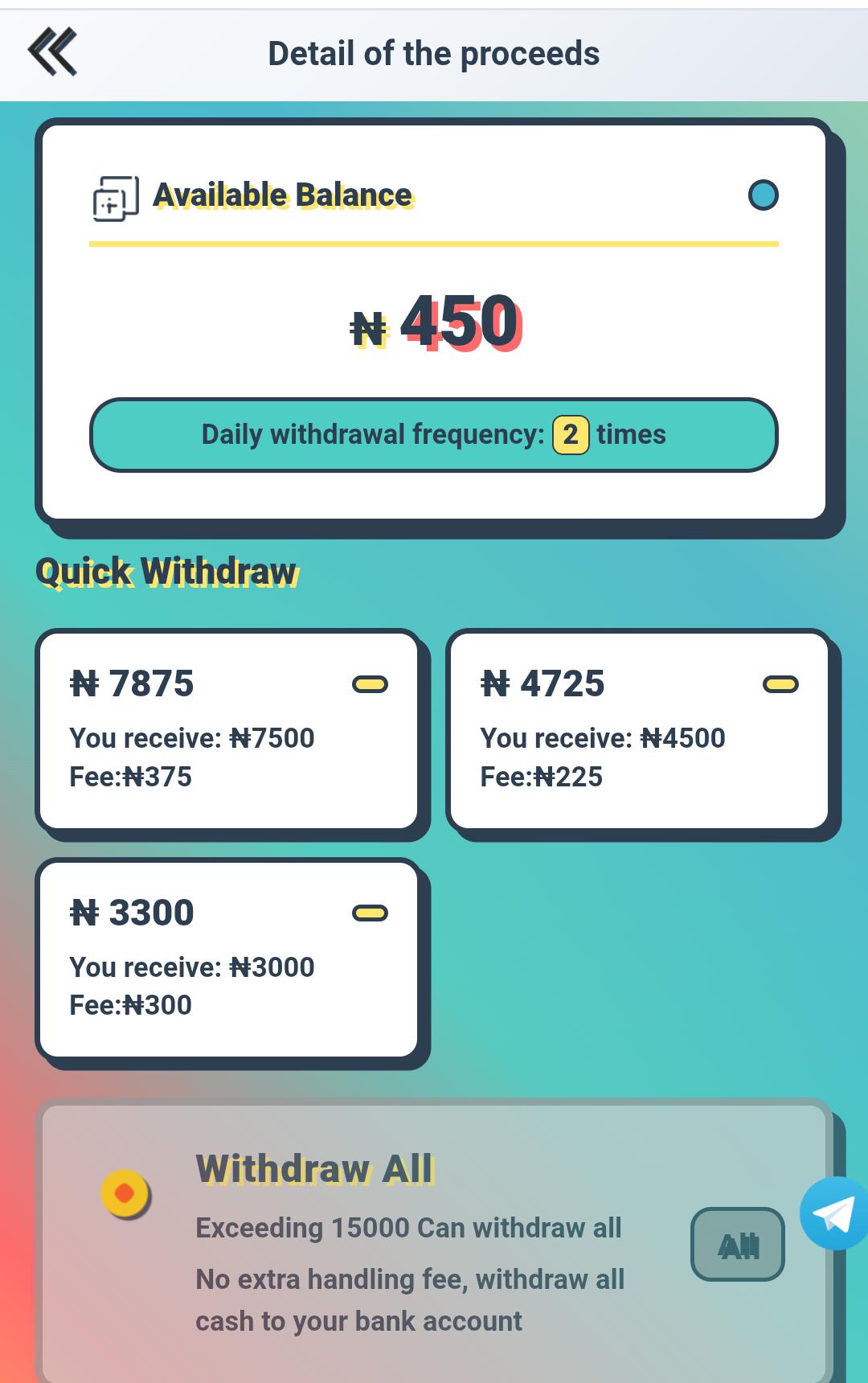Image resolution: width=868 pixels, height=1383 pixels.
Task: Select the ₦7875 quick withdraw card
Action: tap(228, 730)
